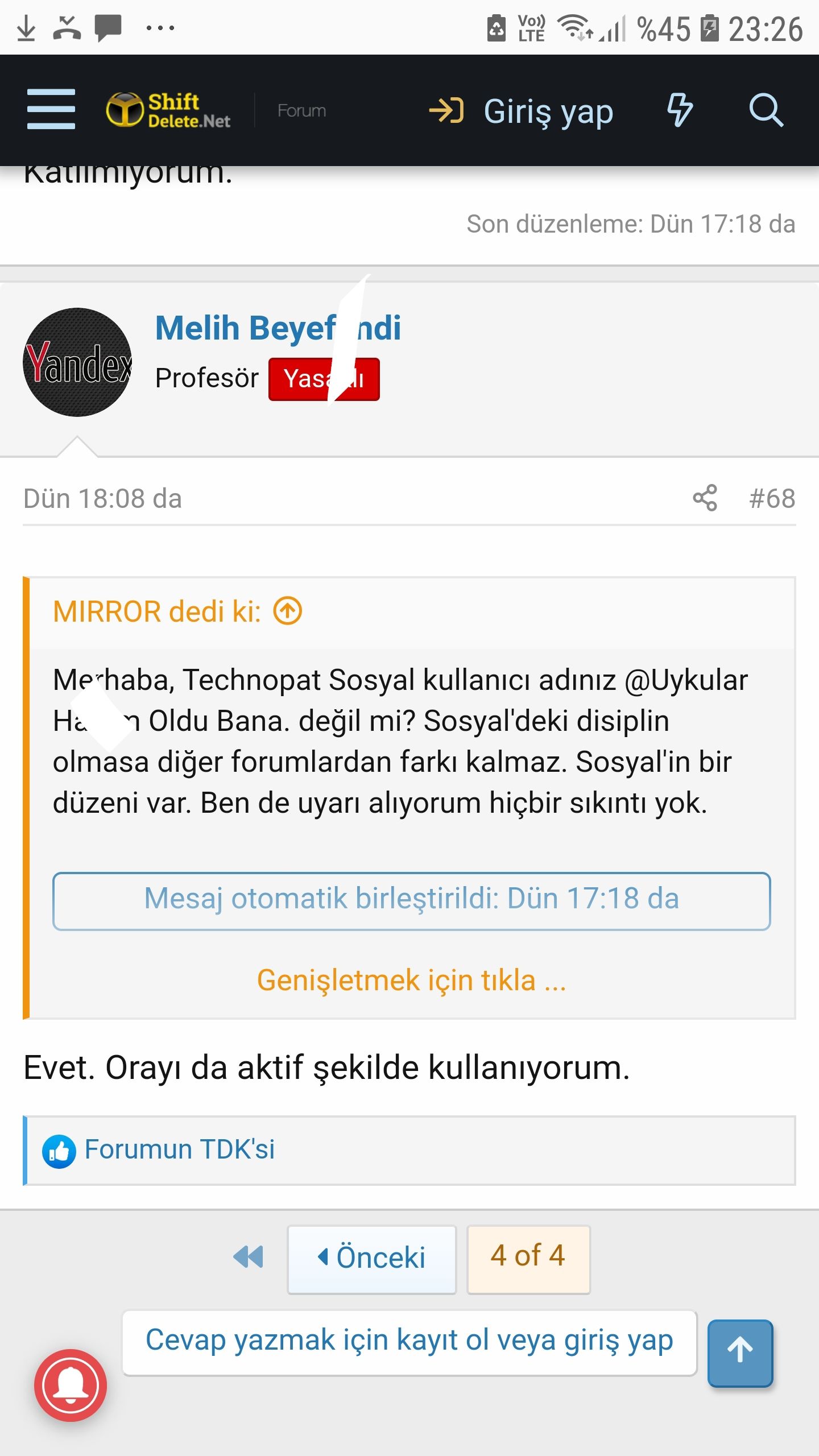Go to the Önceki page

372,1258
